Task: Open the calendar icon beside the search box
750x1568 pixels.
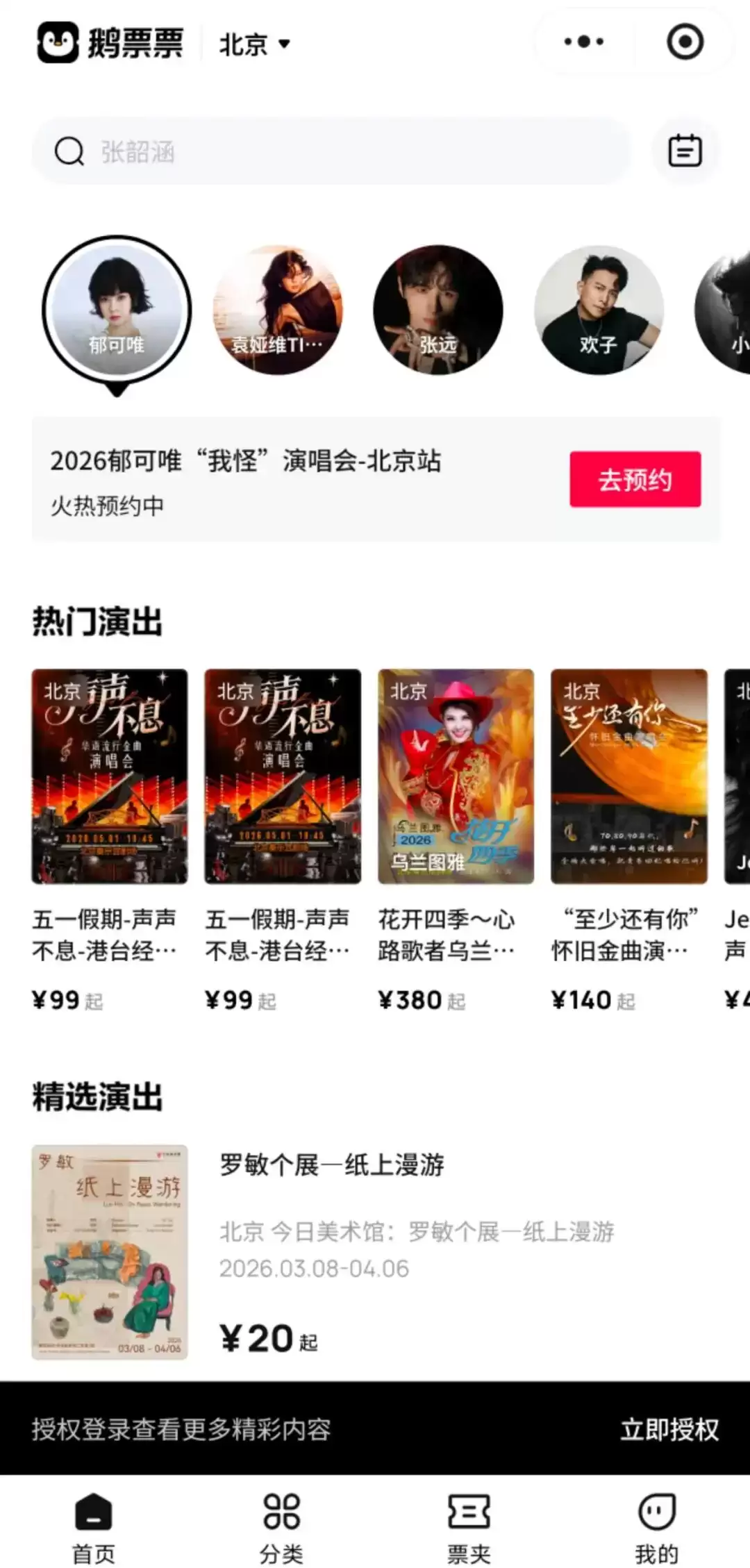Action: coord(685,151)
